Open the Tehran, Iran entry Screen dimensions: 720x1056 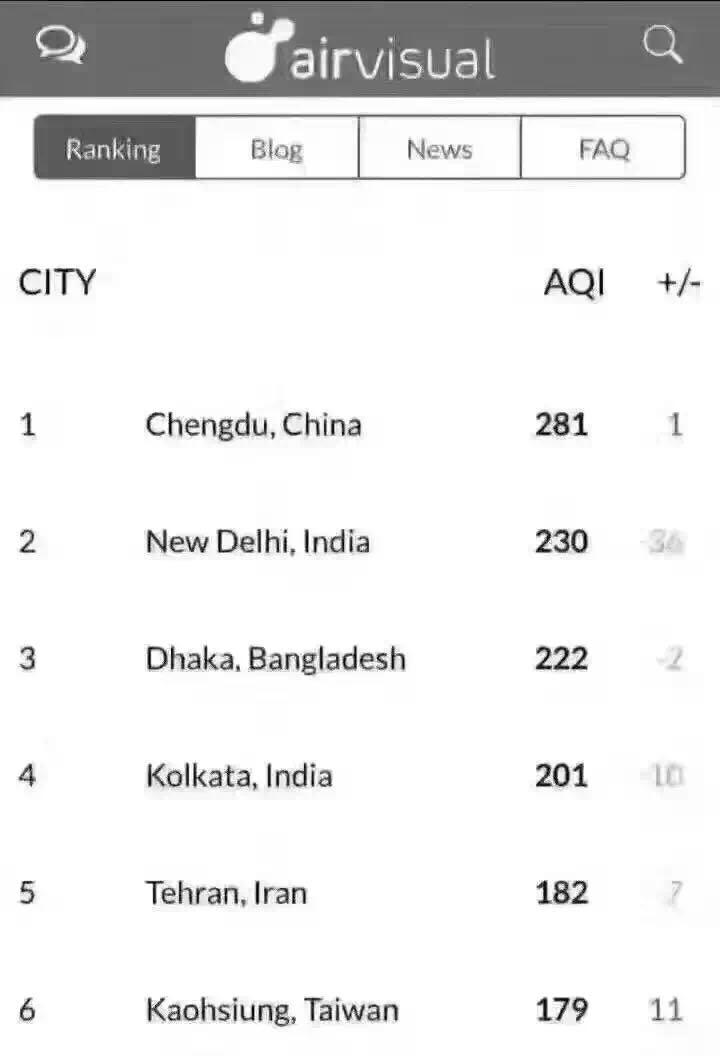click(x=227, y=893)
